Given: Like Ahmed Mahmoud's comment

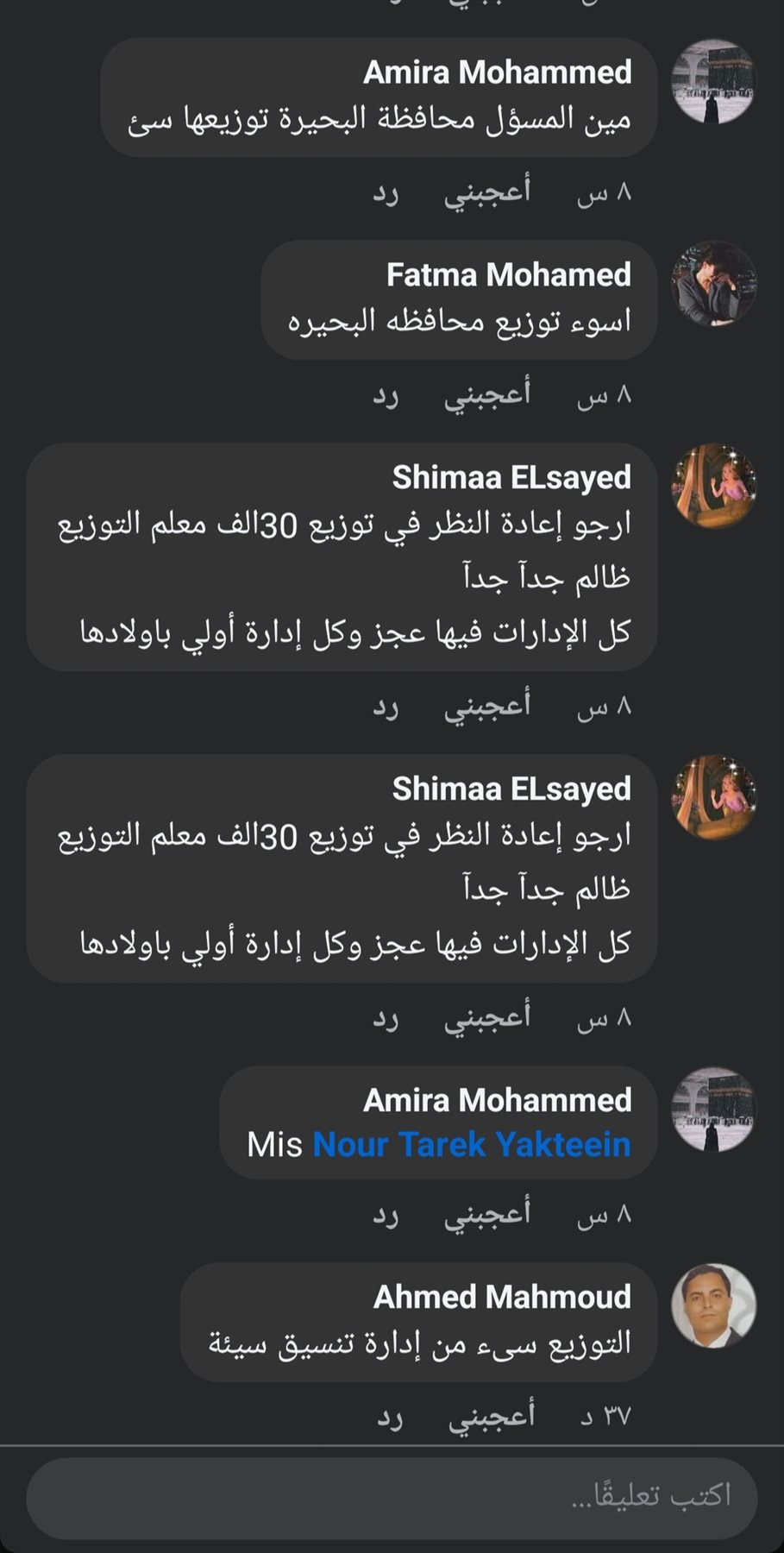Looking at the screenshot, I should (491, 1417).
